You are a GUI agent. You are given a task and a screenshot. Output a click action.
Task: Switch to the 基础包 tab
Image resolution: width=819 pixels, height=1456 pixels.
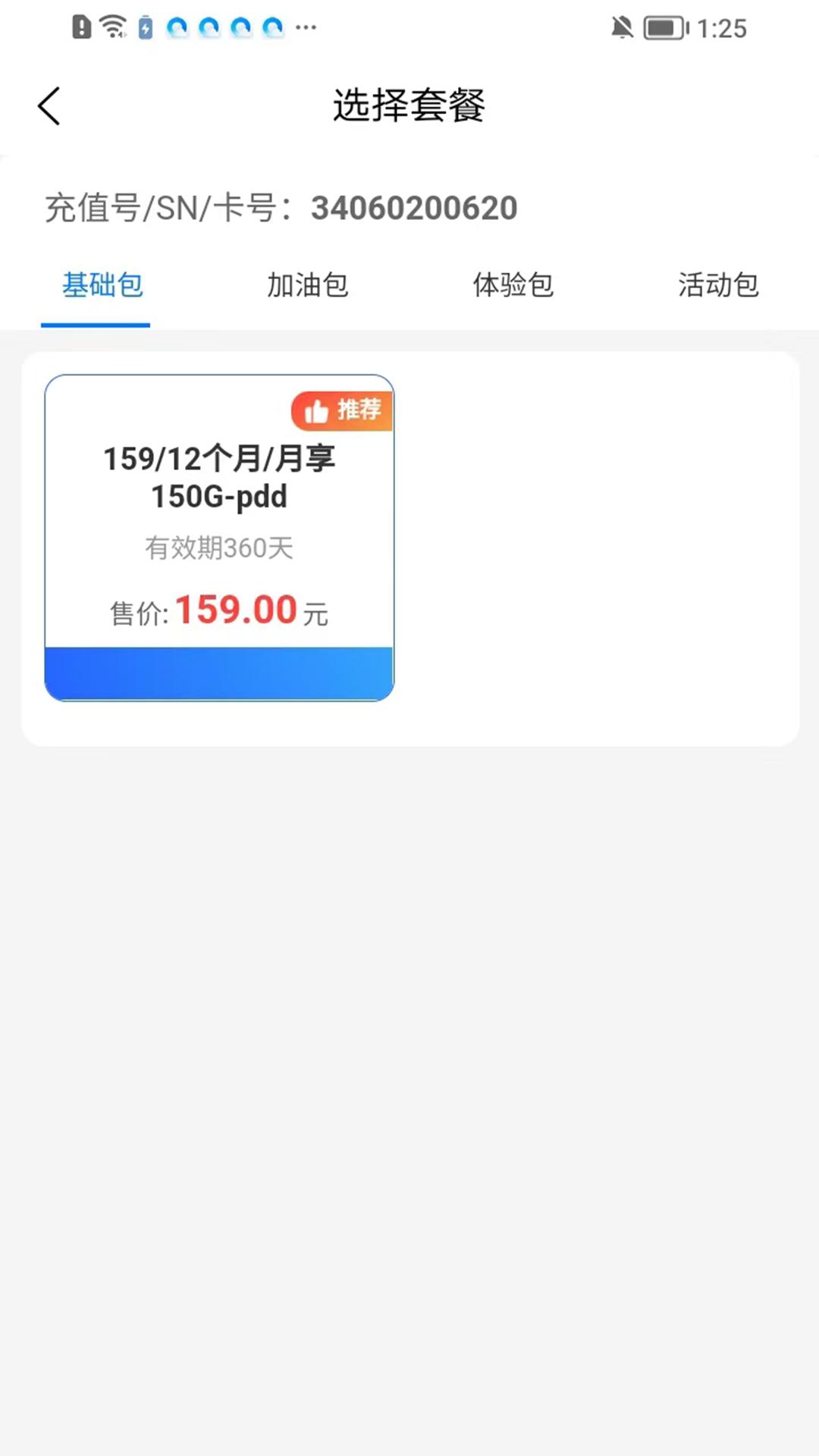(102, 286)
